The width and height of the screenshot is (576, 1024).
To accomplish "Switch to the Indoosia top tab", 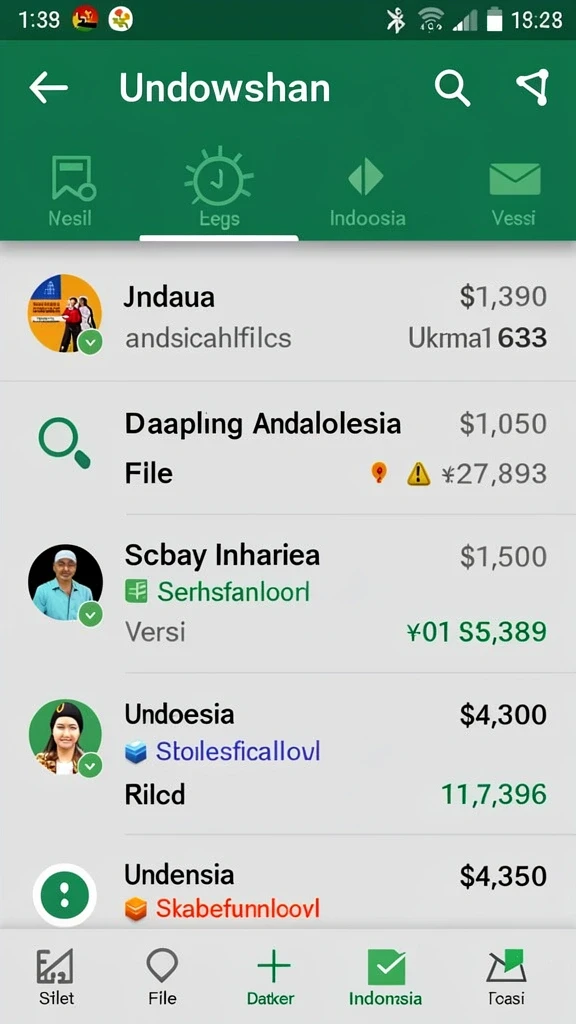I will [367, 191].
